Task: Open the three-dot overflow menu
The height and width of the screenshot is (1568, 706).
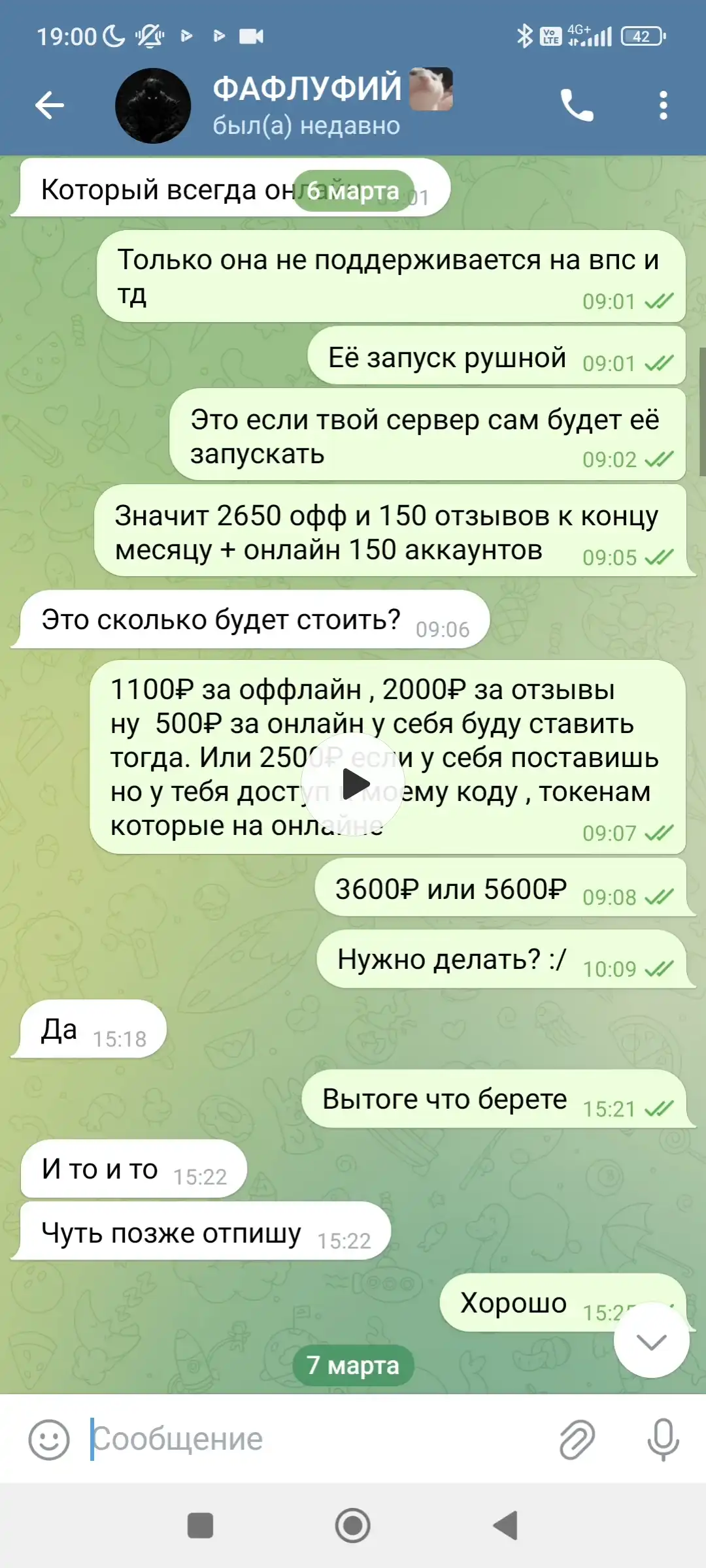Action: tap(663, 105)
